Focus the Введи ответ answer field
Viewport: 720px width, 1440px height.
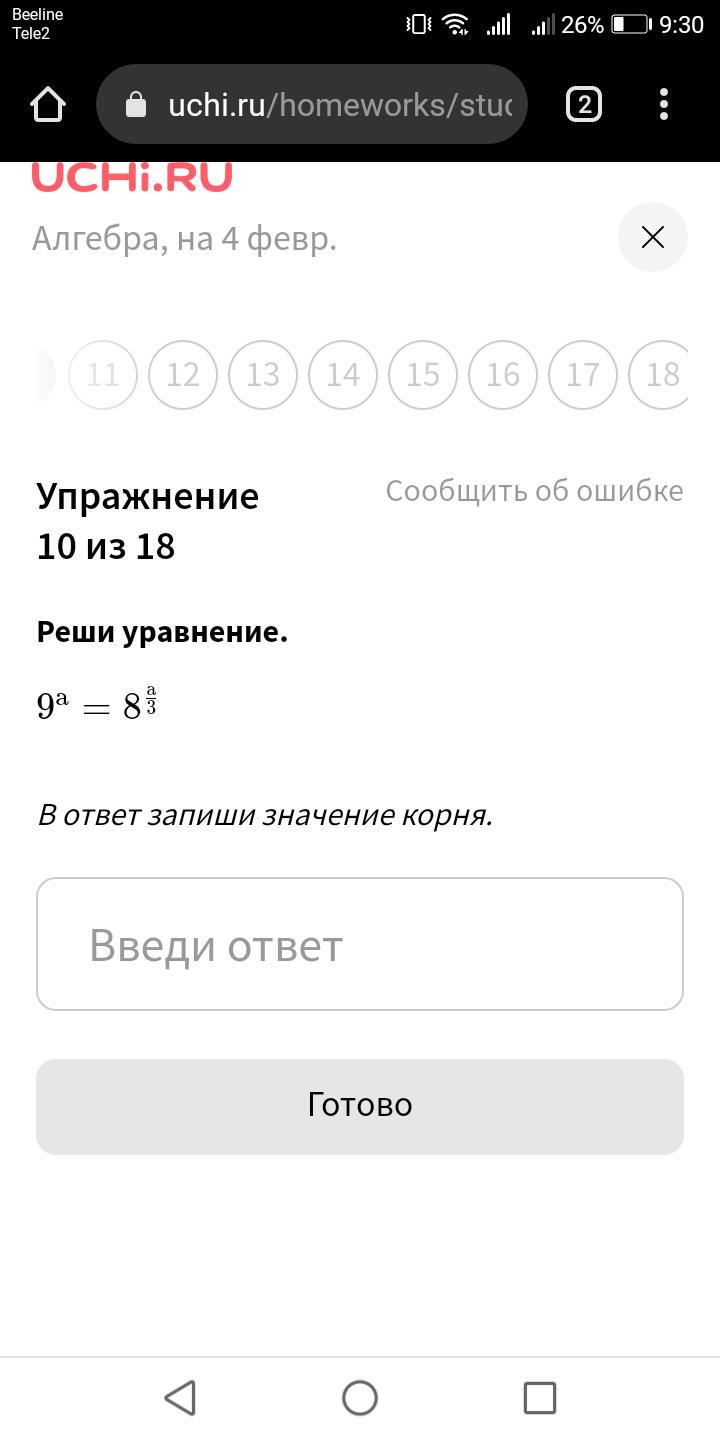(360, 944)
